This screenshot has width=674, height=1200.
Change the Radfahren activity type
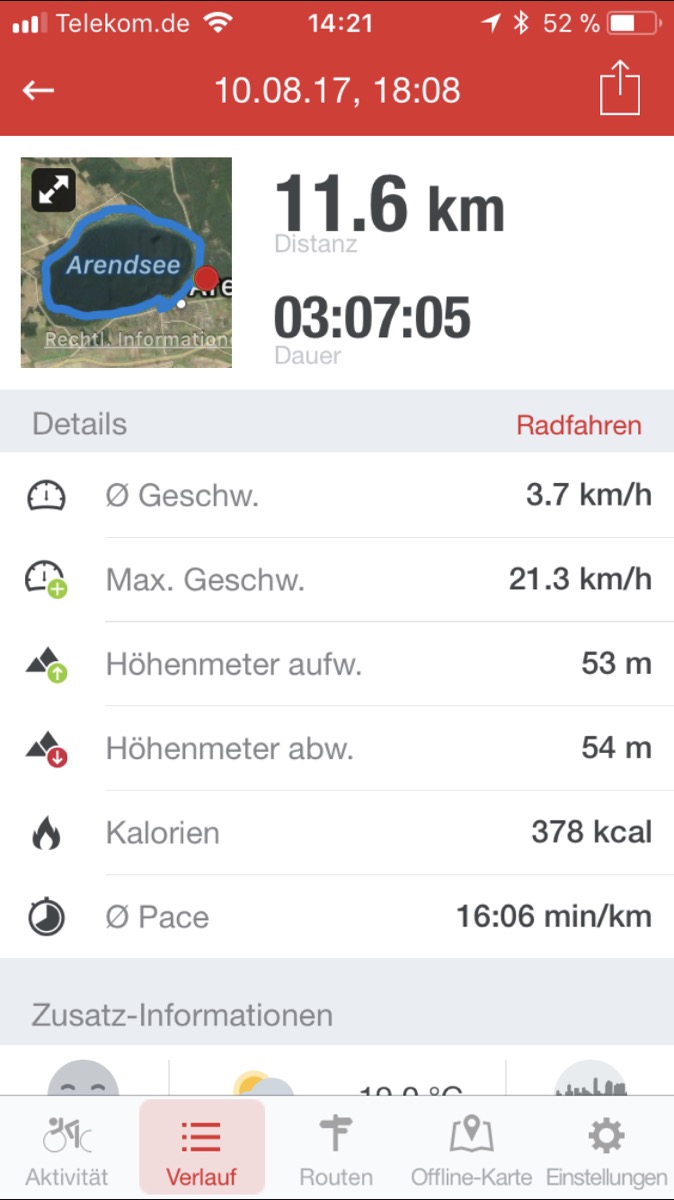point(579,424)
